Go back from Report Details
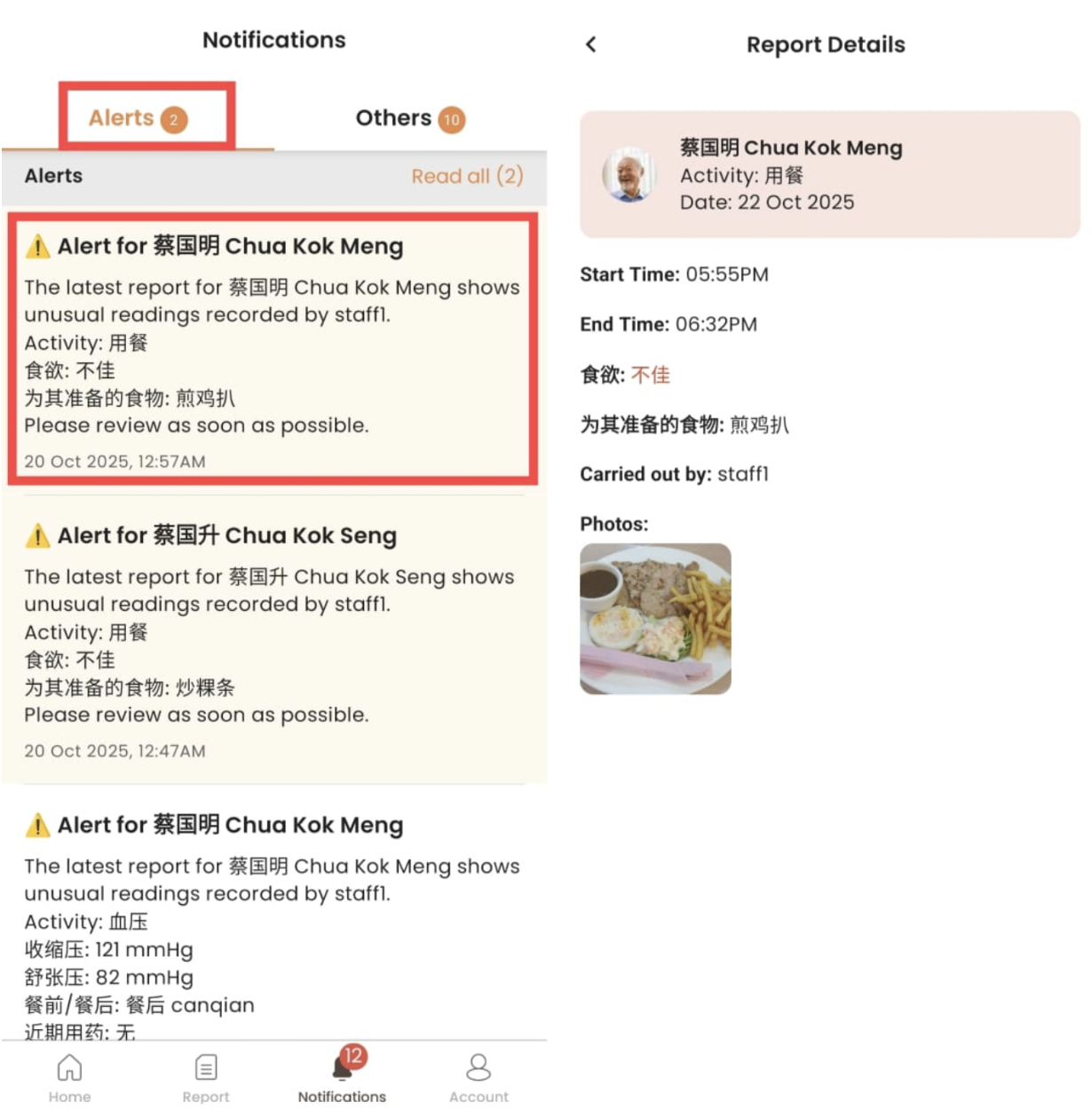This screenshot has width=1092, height=1117. (591, 44)
